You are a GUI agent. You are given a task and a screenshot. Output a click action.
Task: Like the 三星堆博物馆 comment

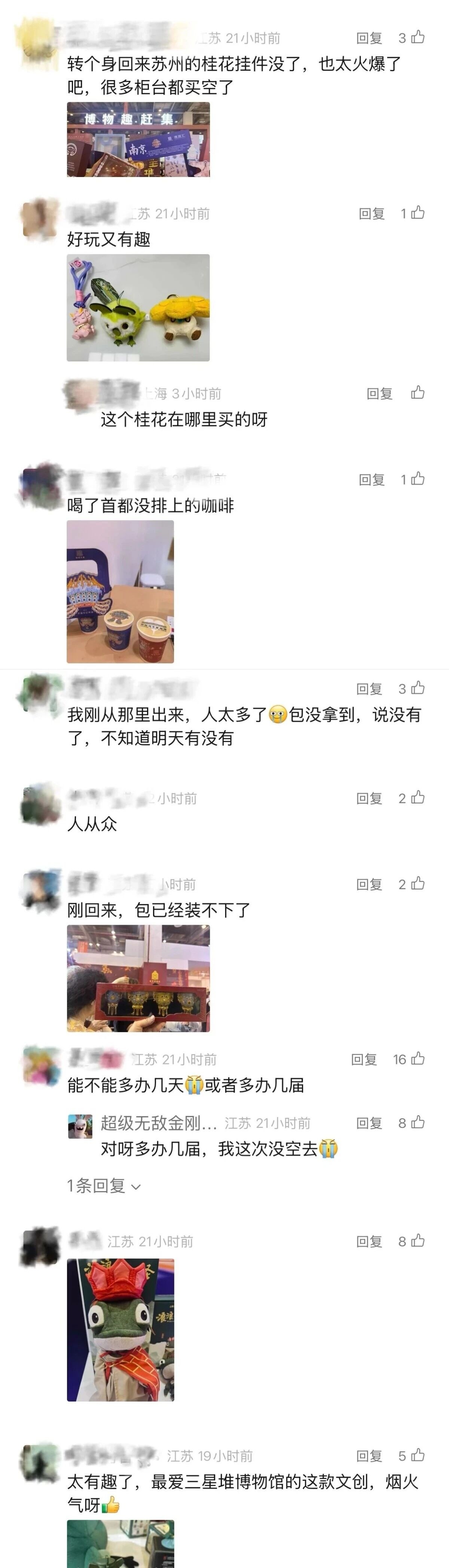pyautogui.click(x=417, y=1455)
